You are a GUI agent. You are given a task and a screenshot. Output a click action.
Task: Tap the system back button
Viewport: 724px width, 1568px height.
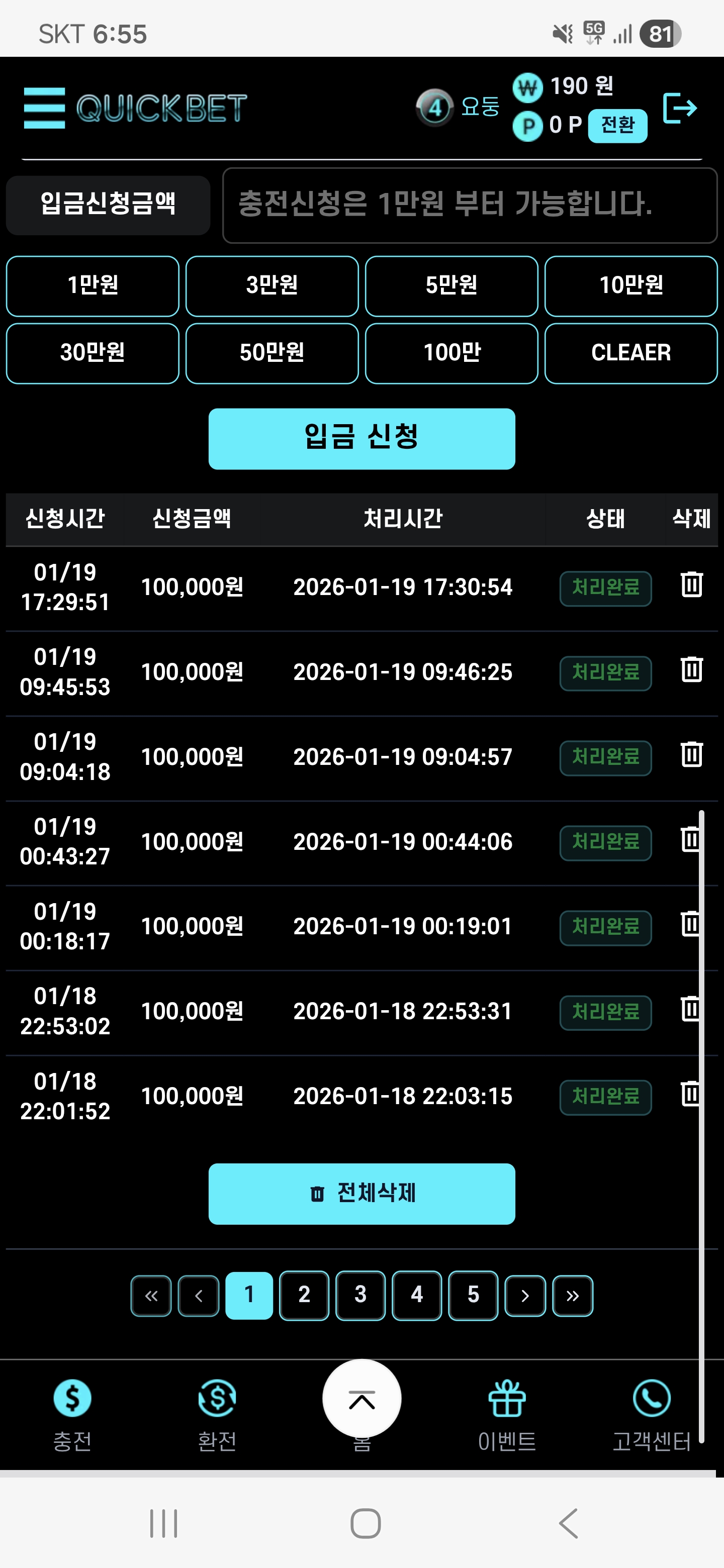[568, 1523]
